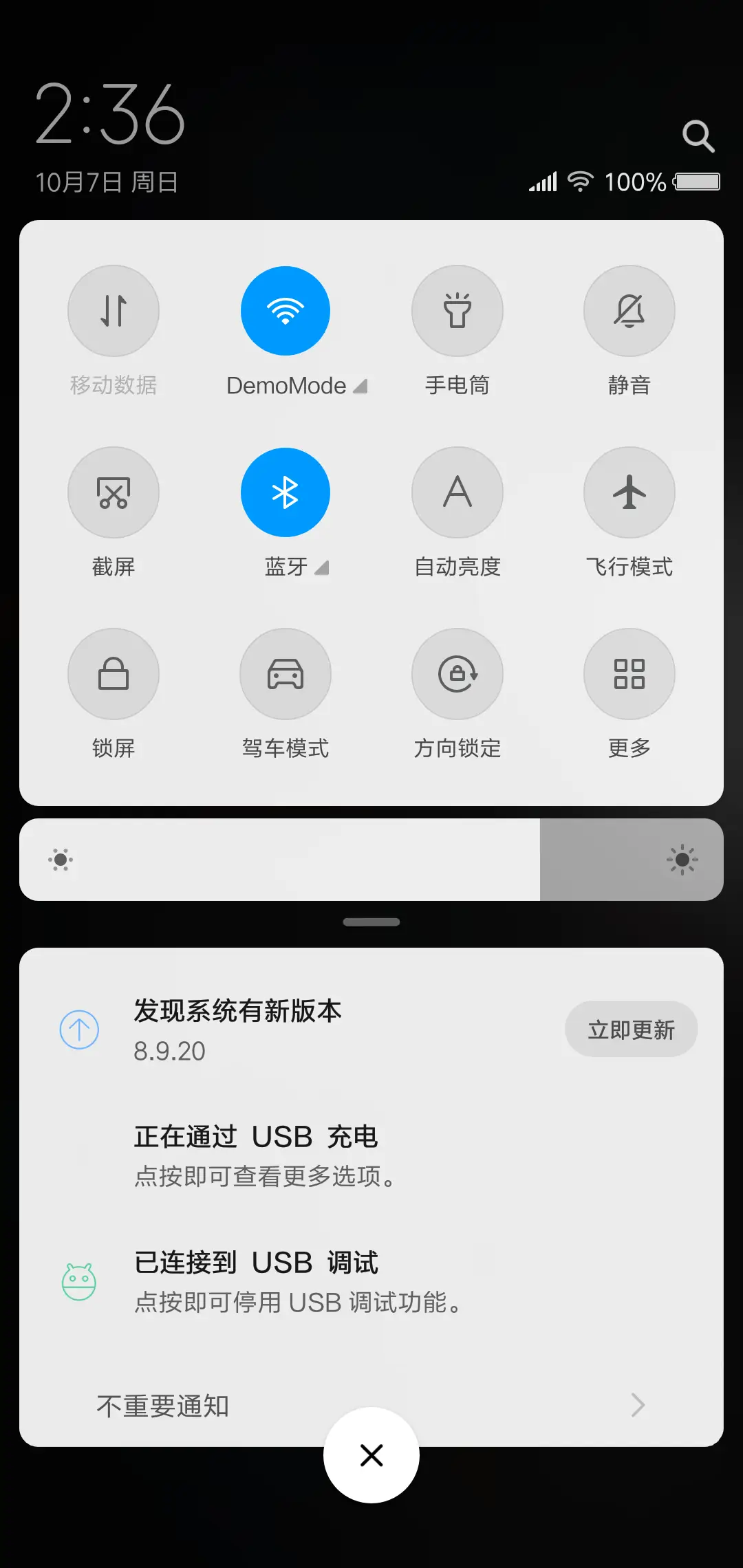743x1568 pixels.
Task: Tap the brightness slider bar
Action: 371,860
